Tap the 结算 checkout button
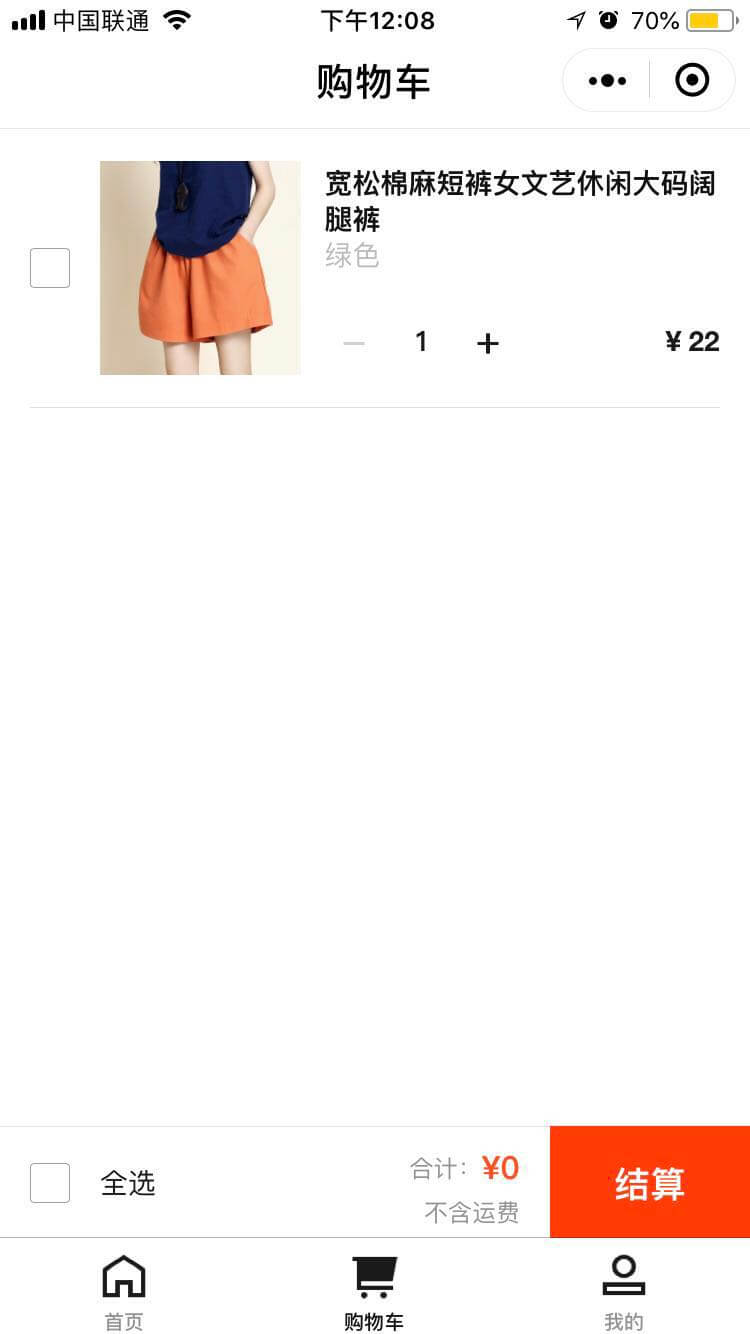Viewport: 750px width, 1334px height. 650,1182
